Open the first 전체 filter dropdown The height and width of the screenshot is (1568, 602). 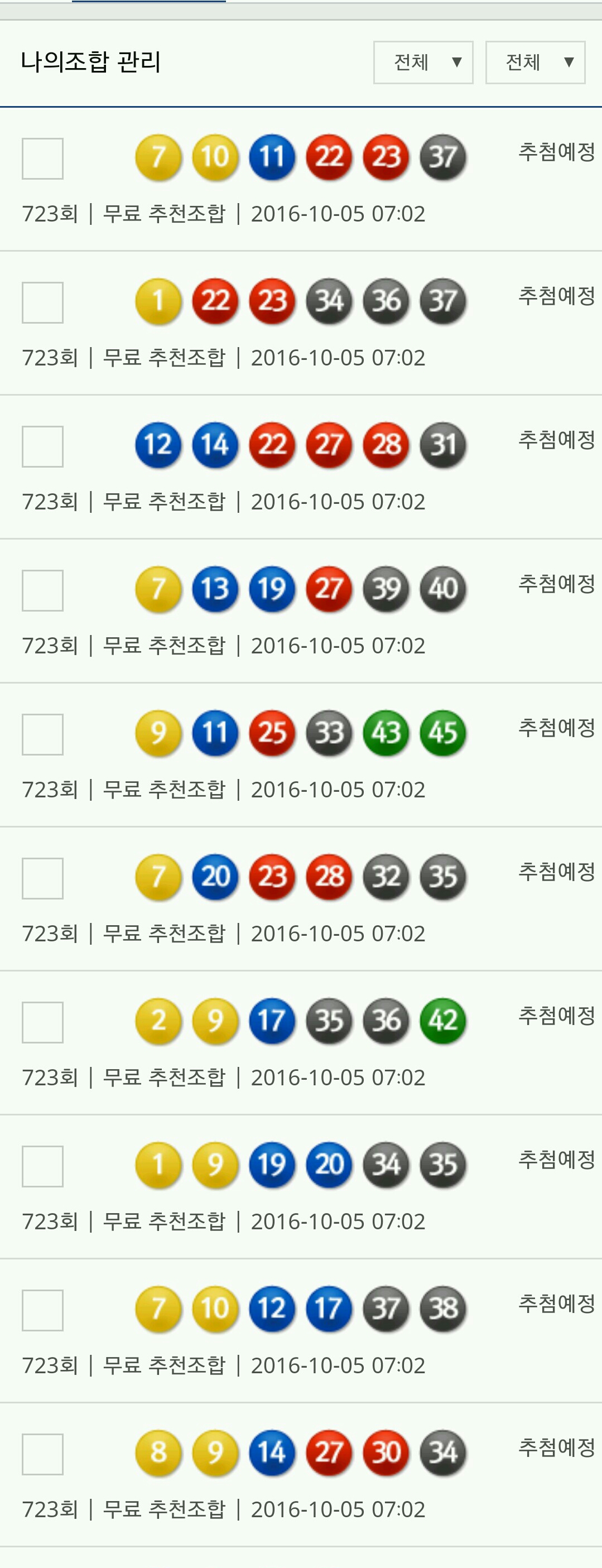(423, 62)
